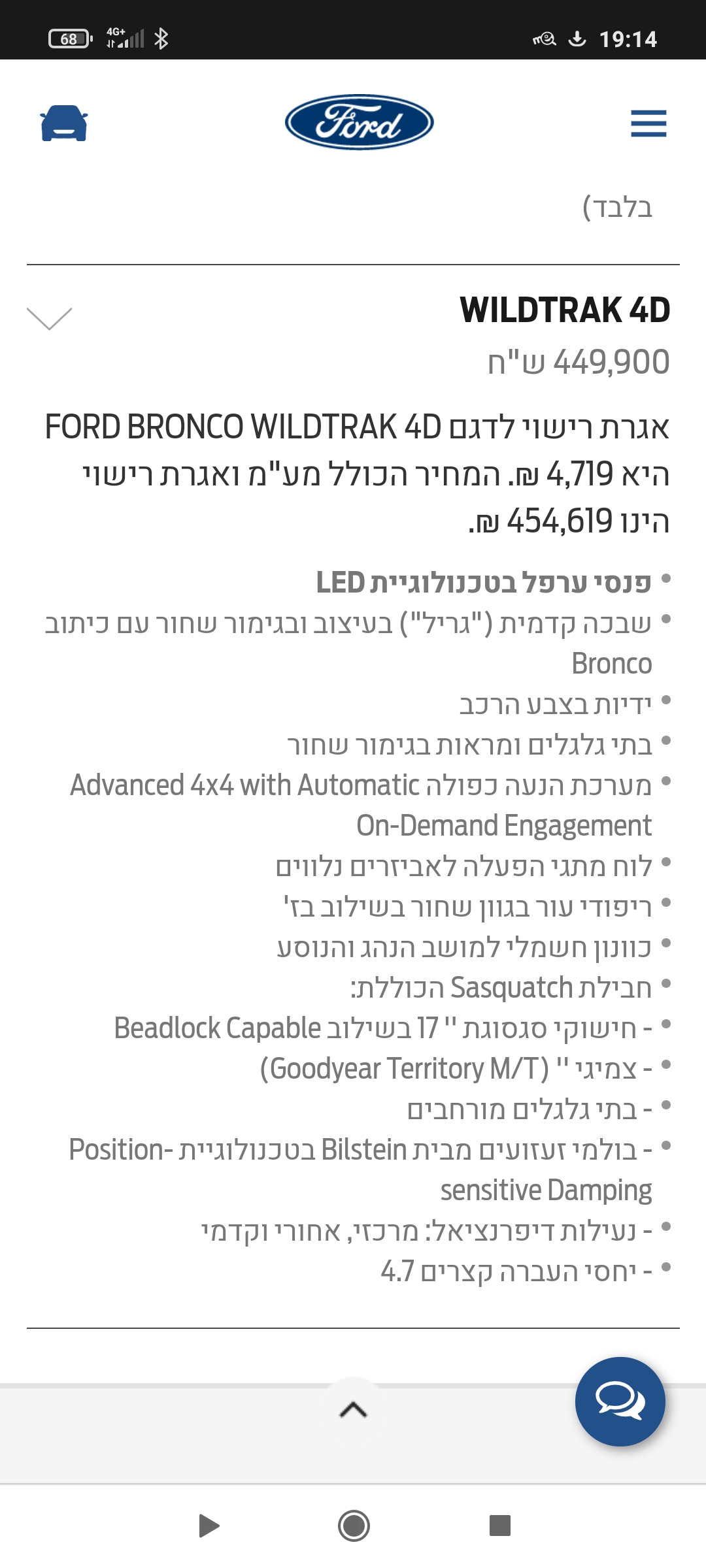Go to home screen via system button
Viewport: 706px width, 1568px height.
pos(354,1526)
